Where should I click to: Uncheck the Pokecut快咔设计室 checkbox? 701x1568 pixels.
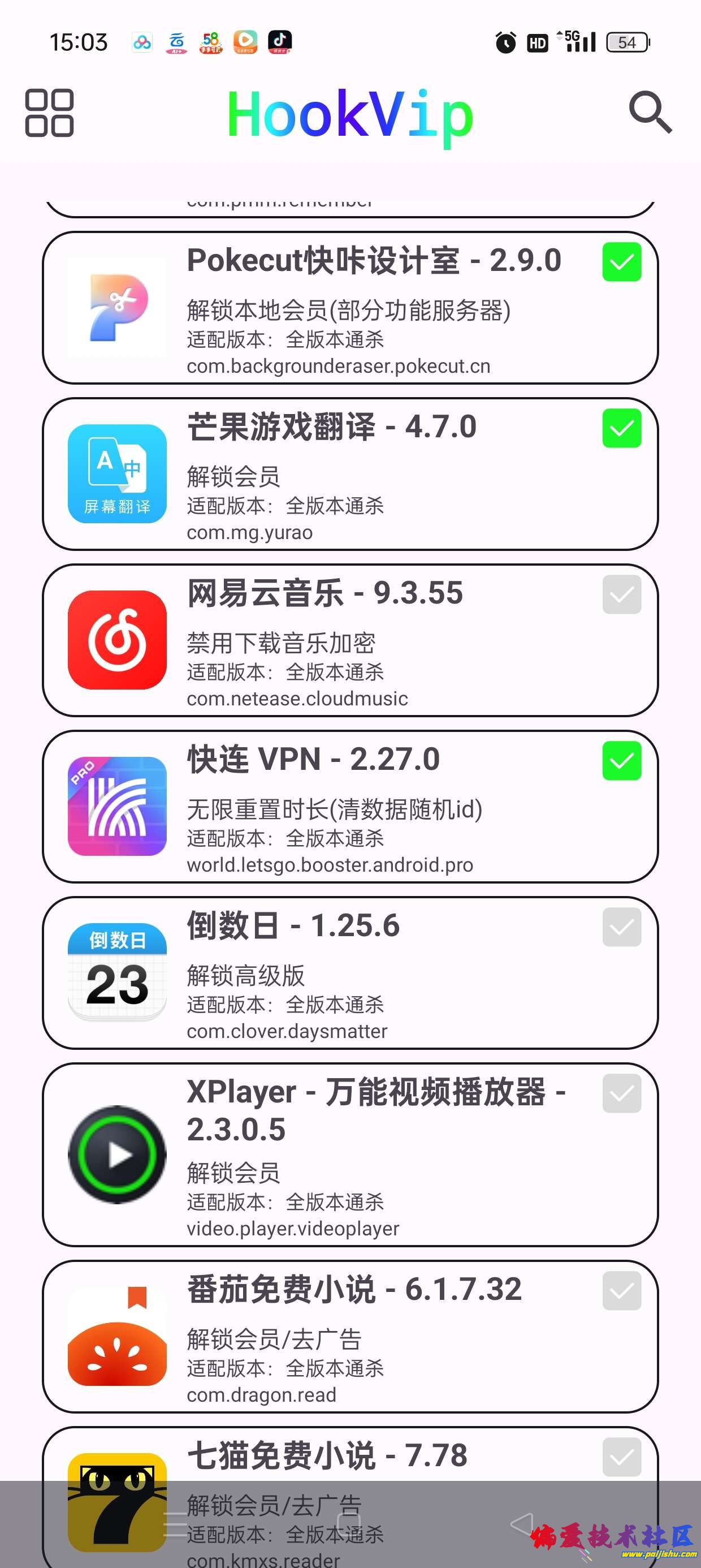[621, 262]
